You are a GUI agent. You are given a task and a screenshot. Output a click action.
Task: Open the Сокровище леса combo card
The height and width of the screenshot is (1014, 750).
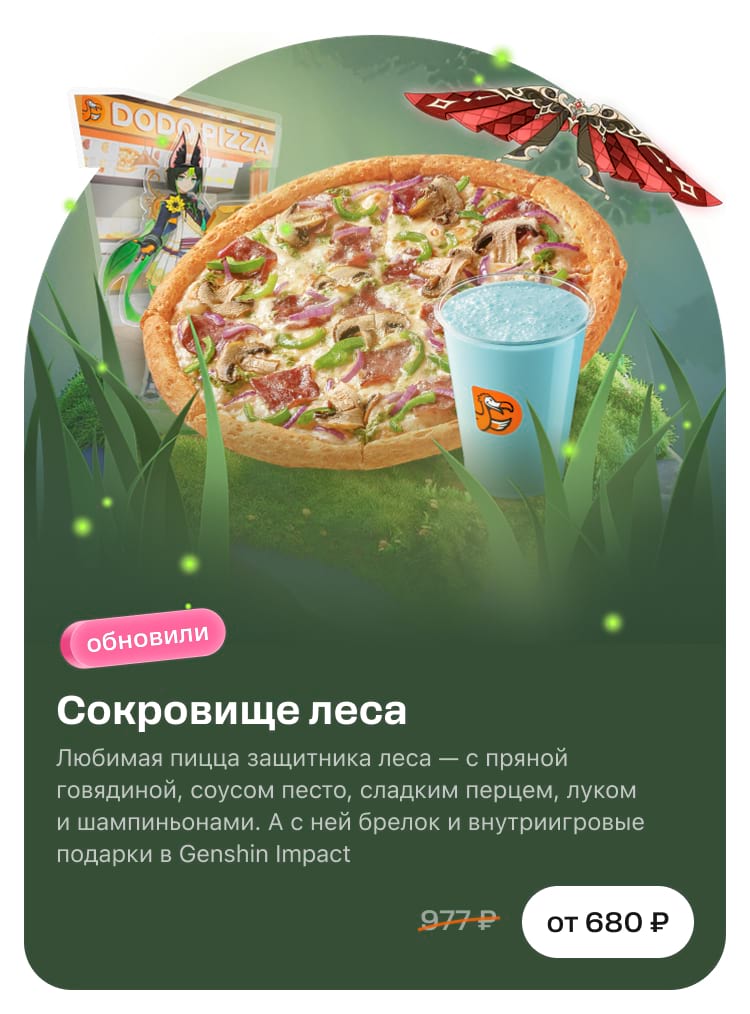[x=232, y=711]
